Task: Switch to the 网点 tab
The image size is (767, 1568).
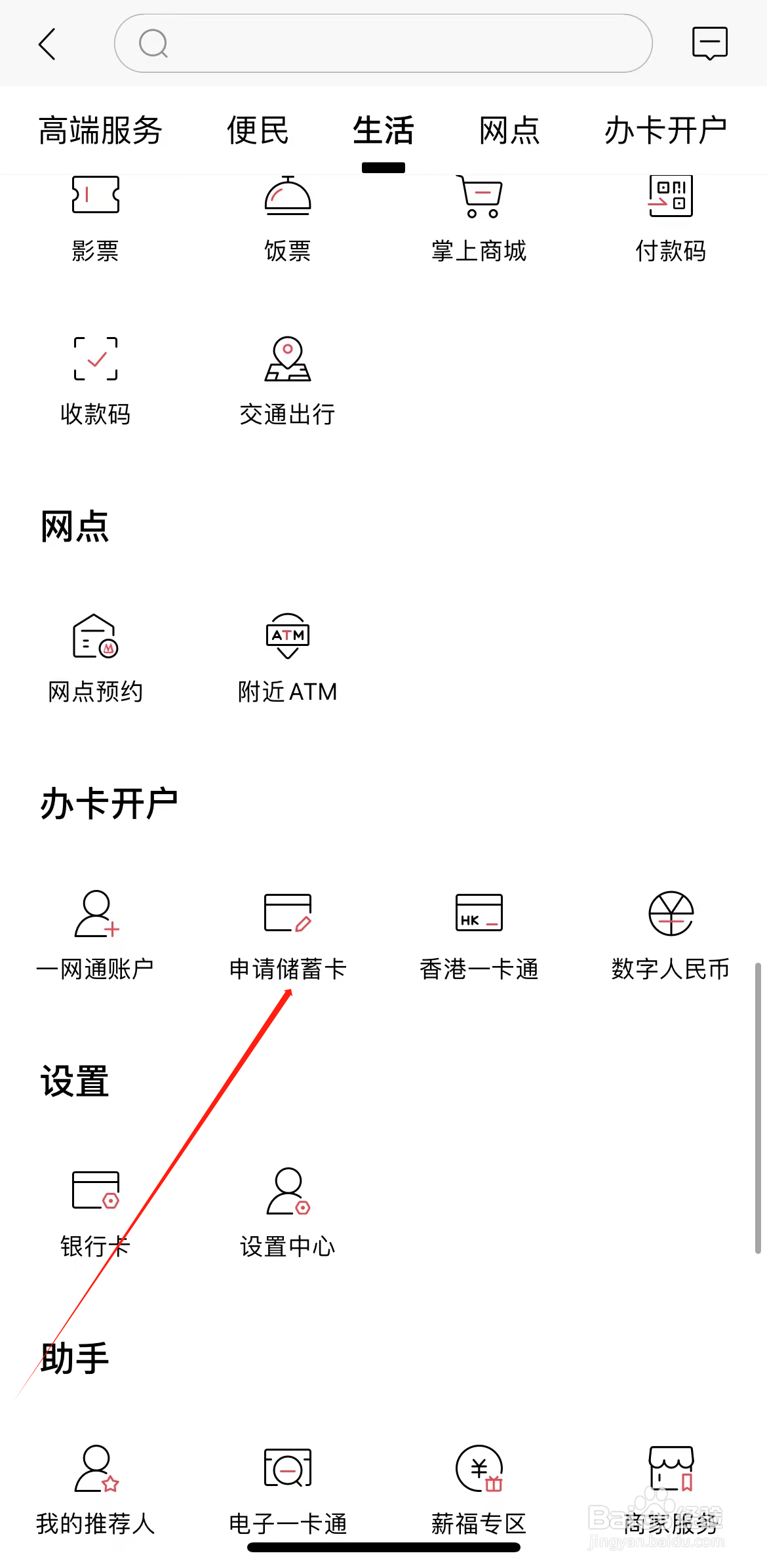Action: pos(510,131)
